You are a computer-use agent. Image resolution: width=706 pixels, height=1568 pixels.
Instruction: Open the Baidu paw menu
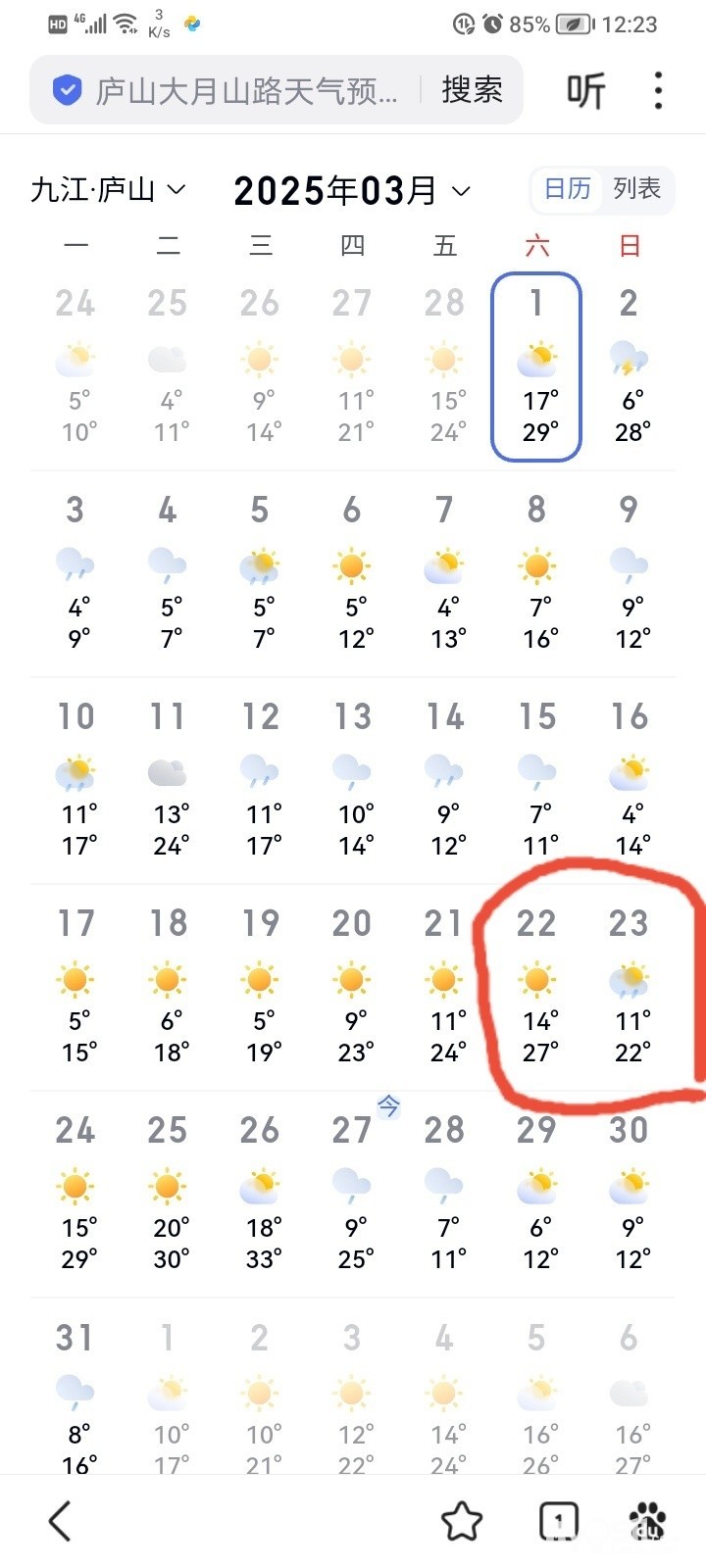[647, 1521]
